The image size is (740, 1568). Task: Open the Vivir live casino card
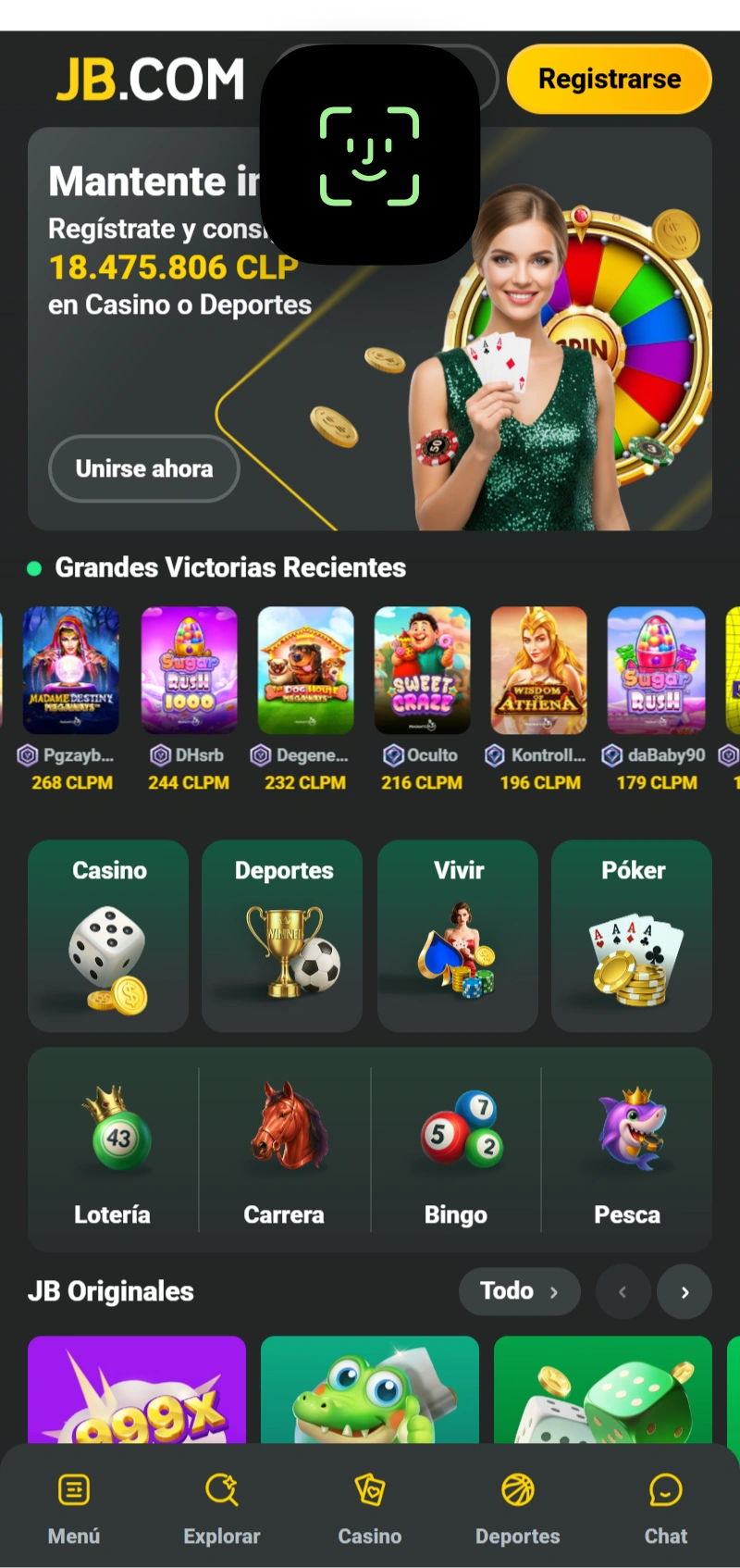tap(457, 935)
